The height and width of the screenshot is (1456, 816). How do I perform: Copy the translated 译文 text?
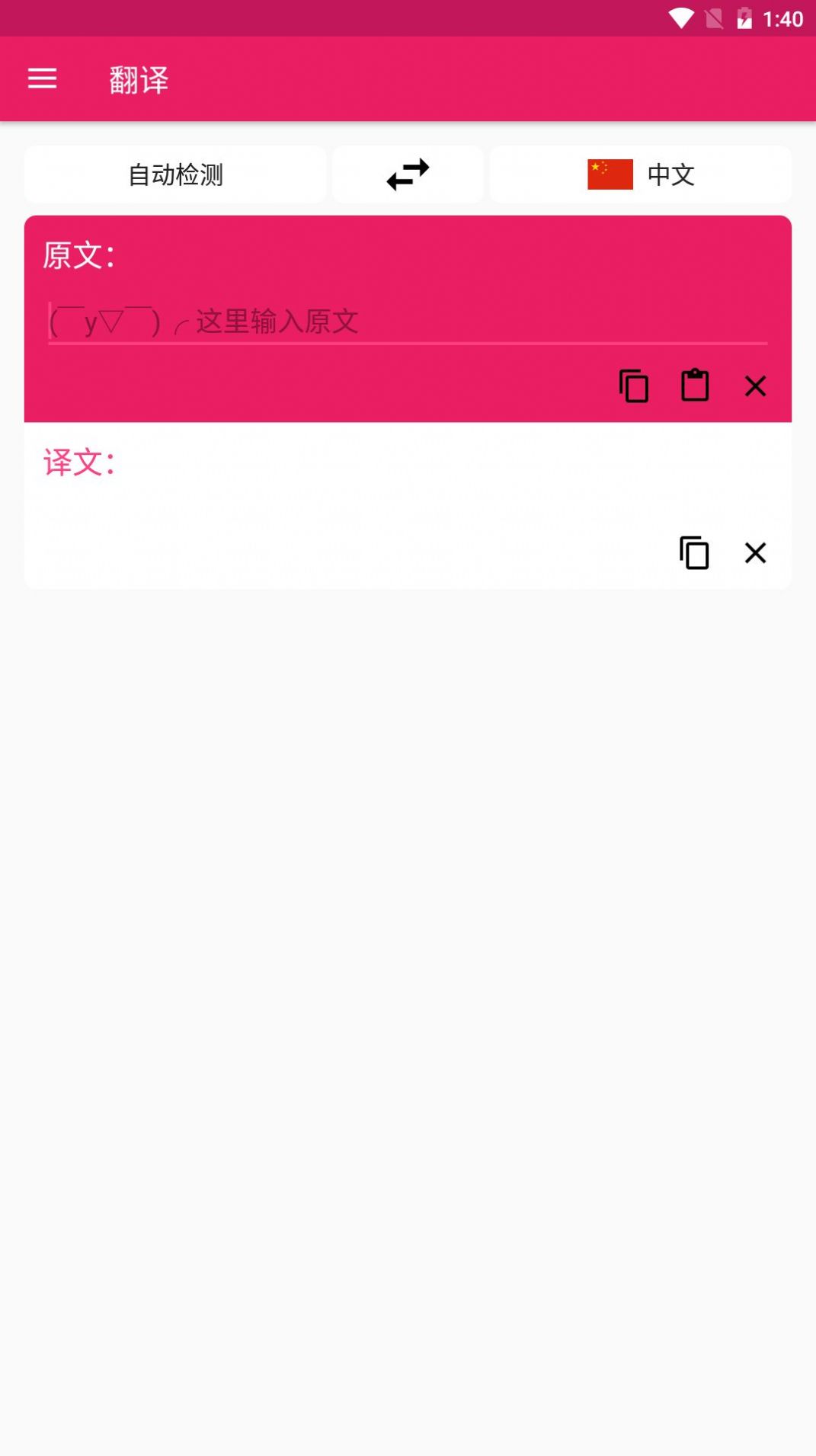(694, 552)
